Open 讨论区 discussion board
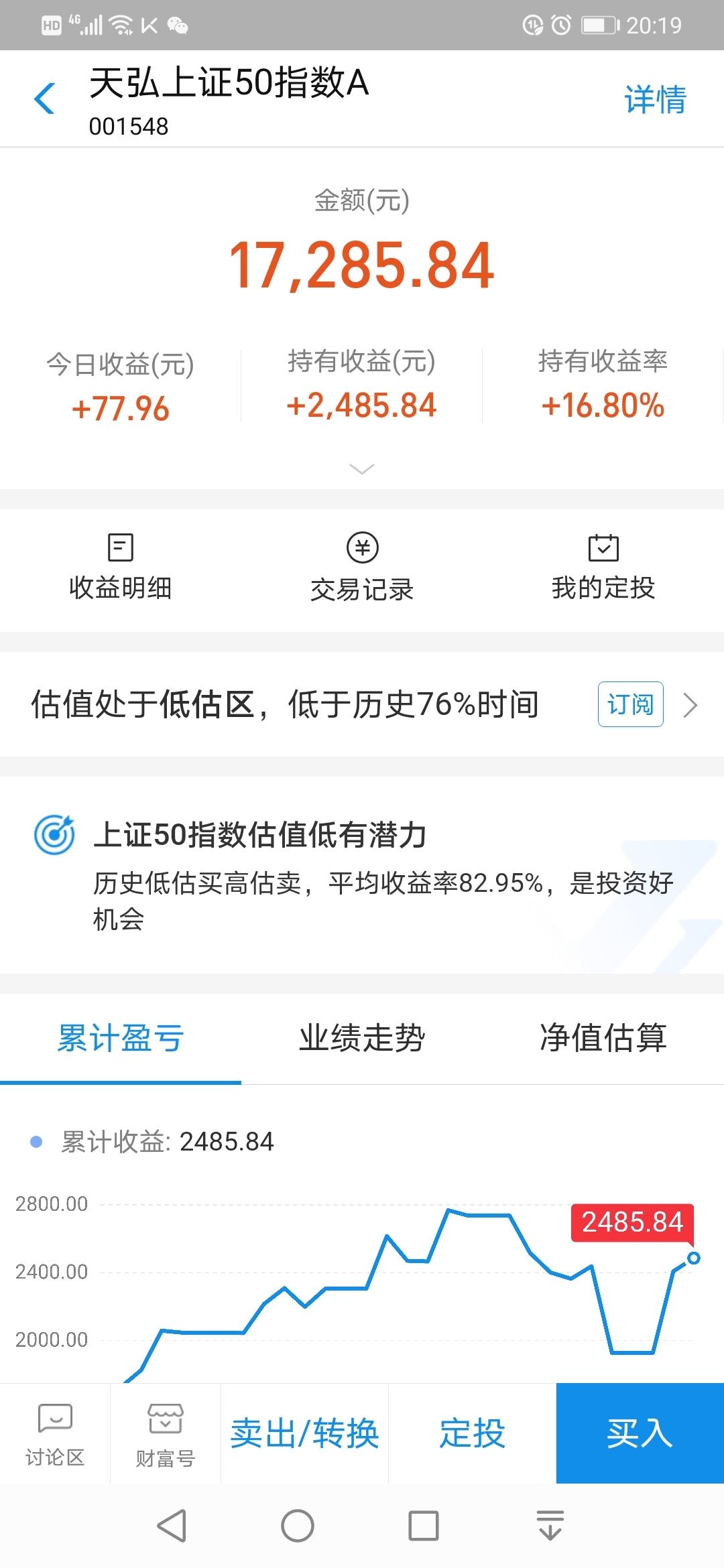724x1568 pixels. (55, 1435)
